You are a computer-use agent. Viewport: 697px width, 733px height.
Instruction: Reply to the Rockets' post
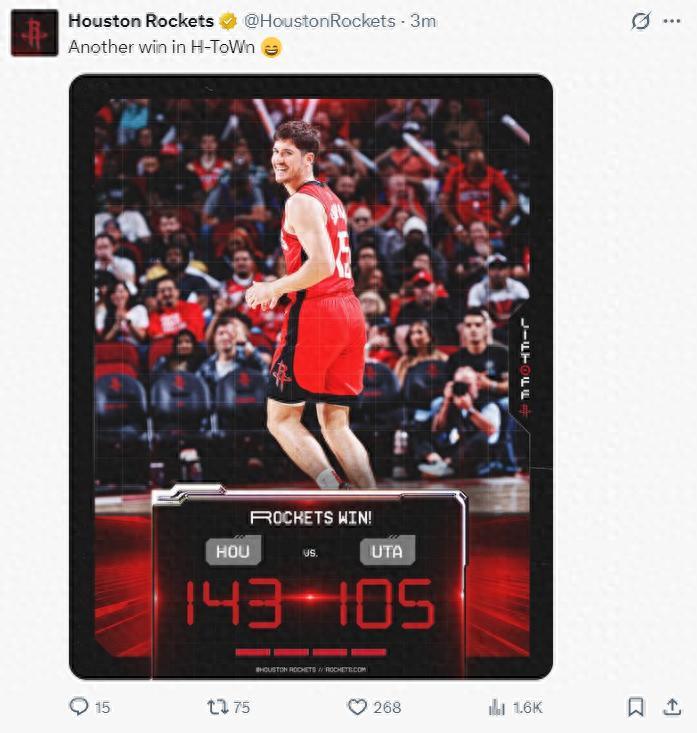click(x=80, y=707)
